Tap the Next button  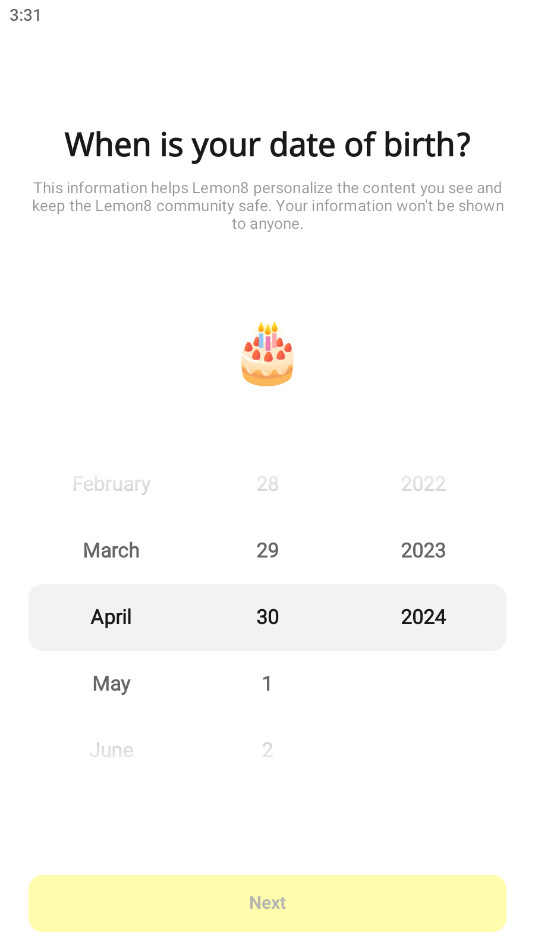click(x=268, y=903)
